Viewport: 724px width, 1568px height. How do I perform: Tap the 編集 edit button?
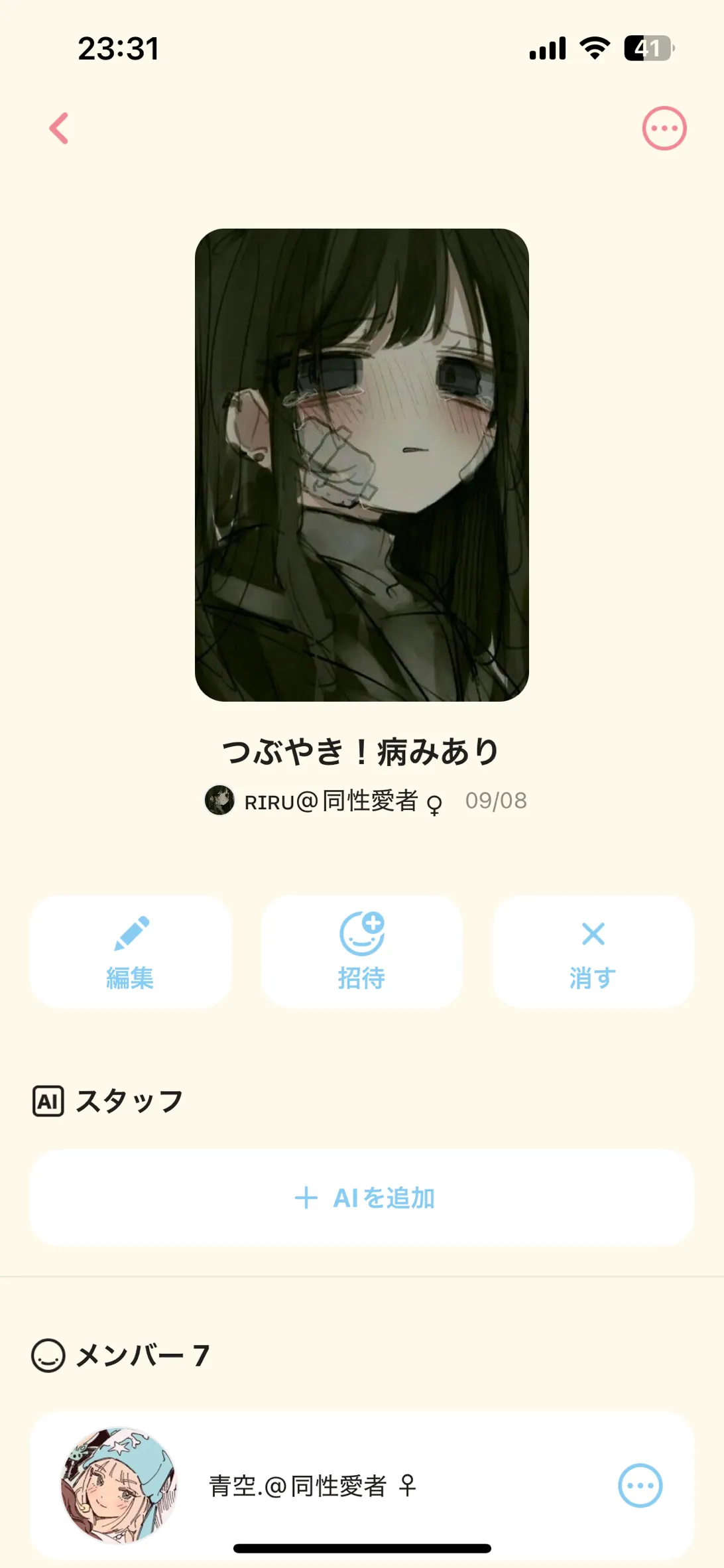tap(131, 951)
